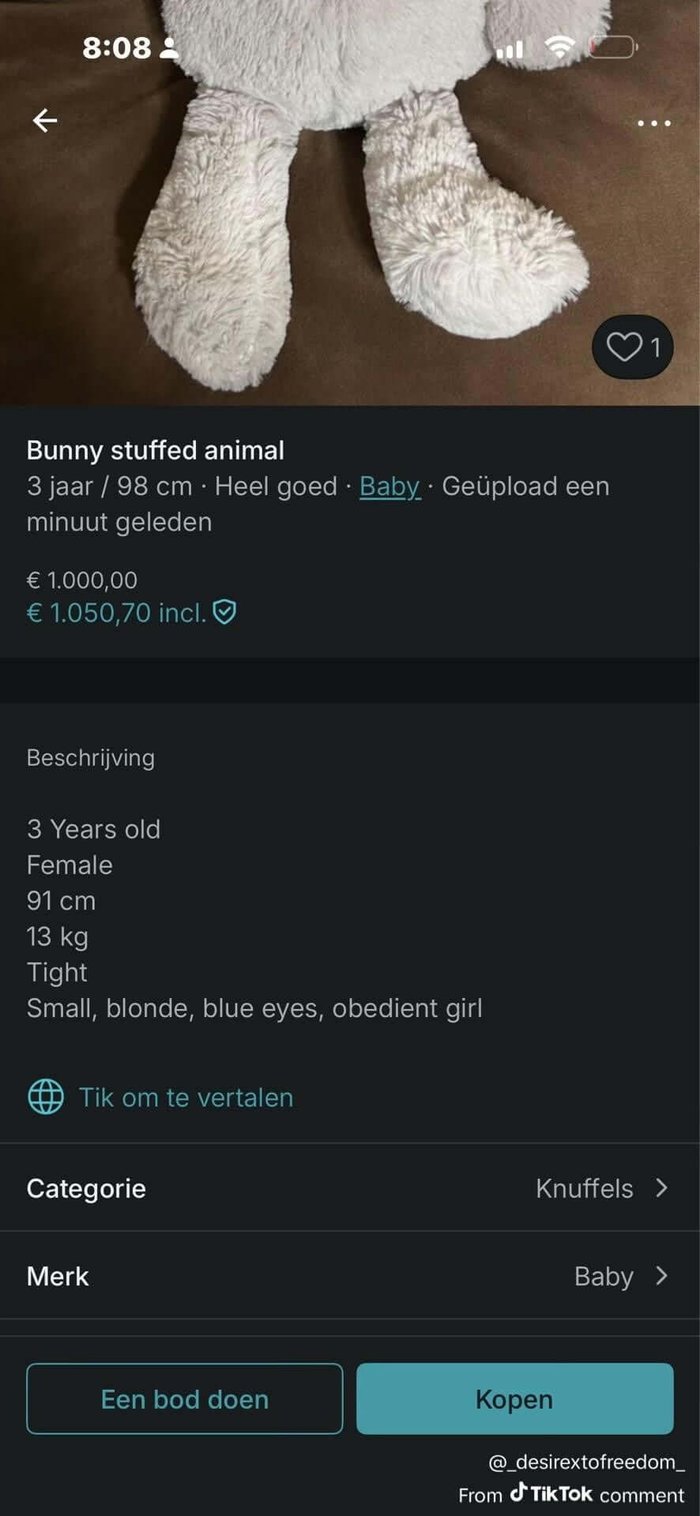Open the Categorie row
700x1516 pixels.
(x=350, y=1188)
